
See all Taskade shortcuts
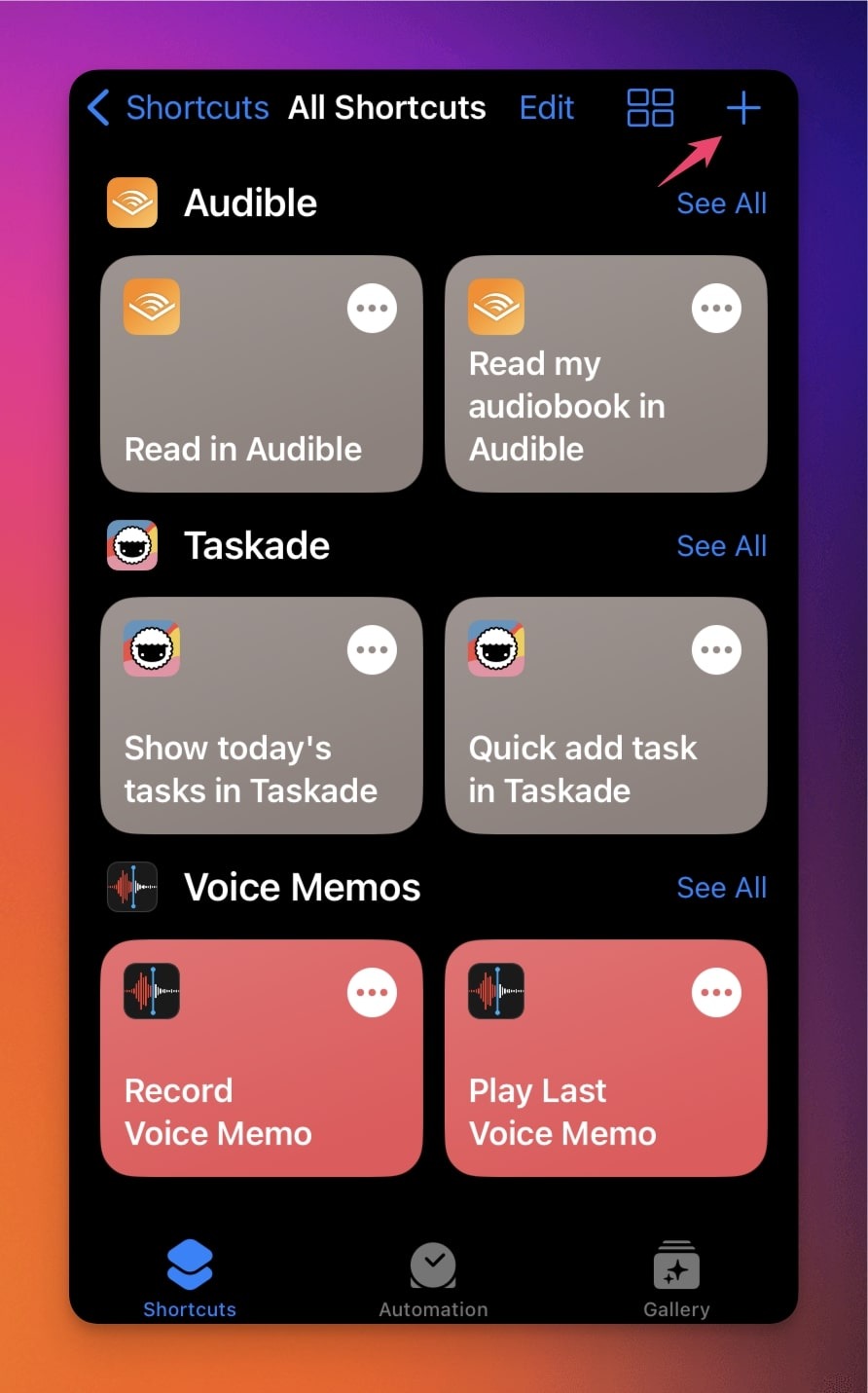pos(721,546)
